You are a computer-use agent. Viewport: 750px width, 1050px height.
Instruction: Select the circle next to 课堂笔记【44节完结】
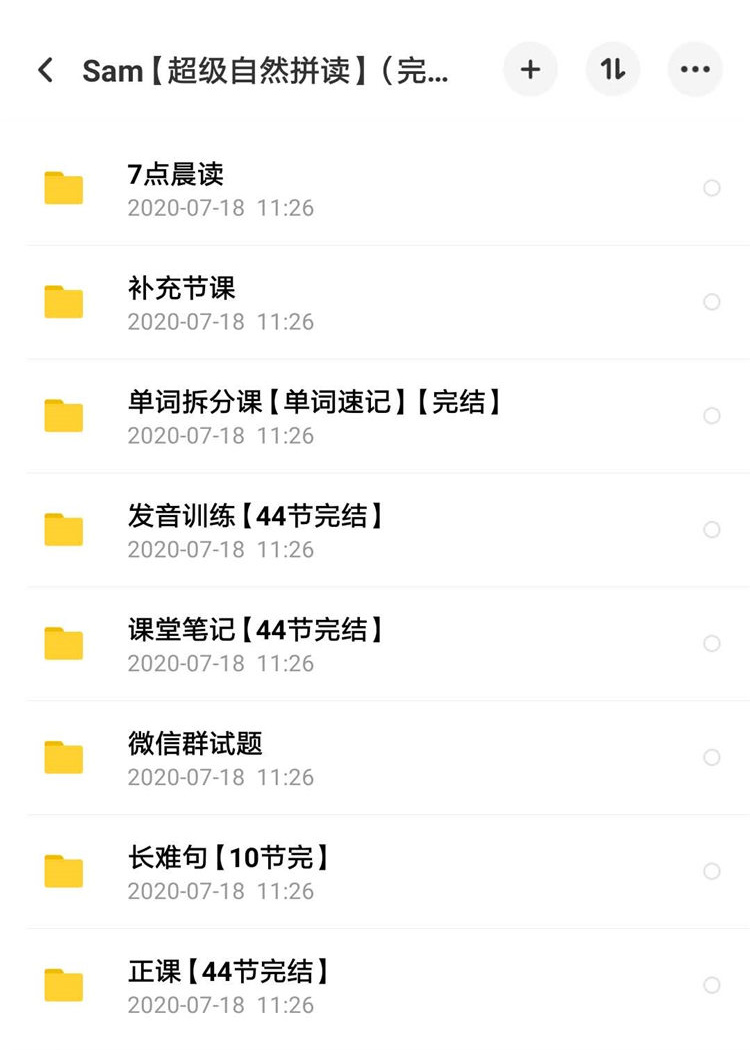click(x=711, y=644)
